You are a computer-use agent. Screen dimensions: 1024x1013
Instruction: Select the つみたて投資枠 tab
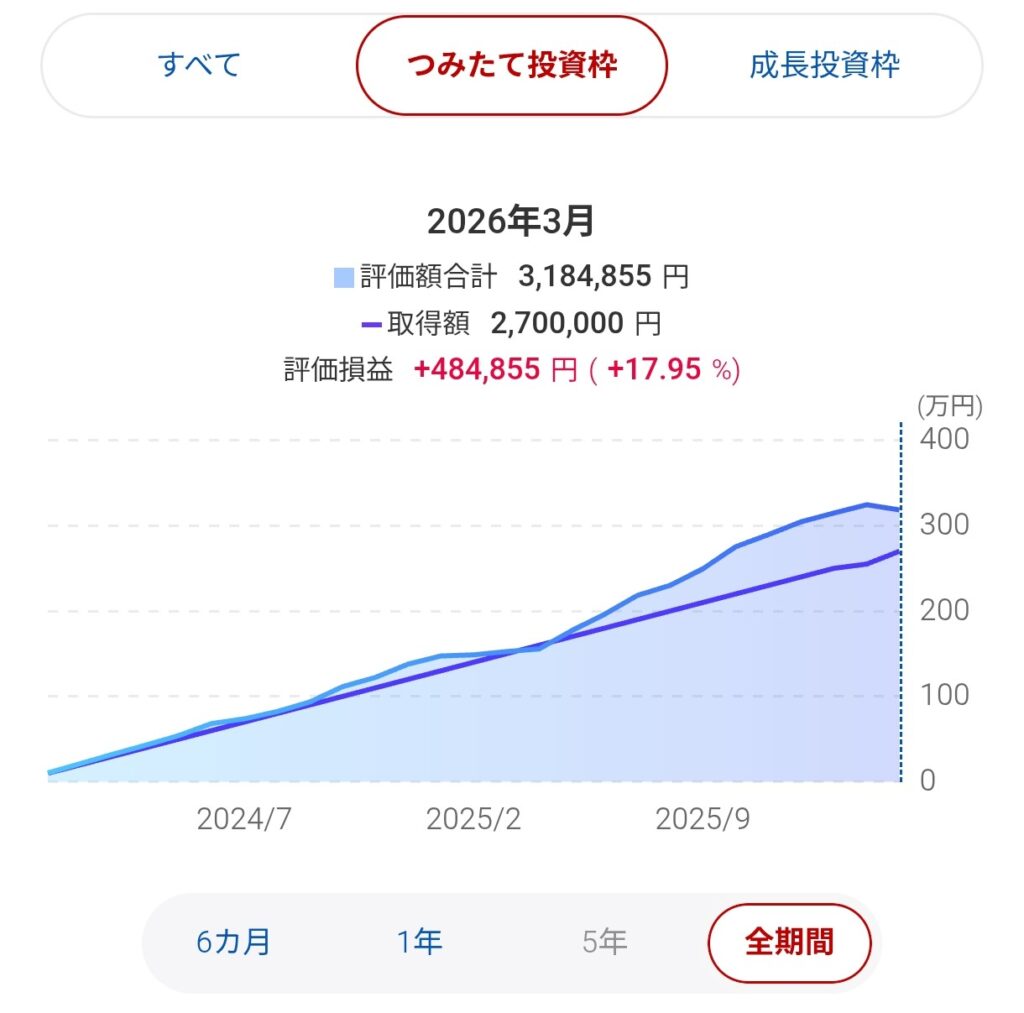pyautogui.click(x=511, y=66)
